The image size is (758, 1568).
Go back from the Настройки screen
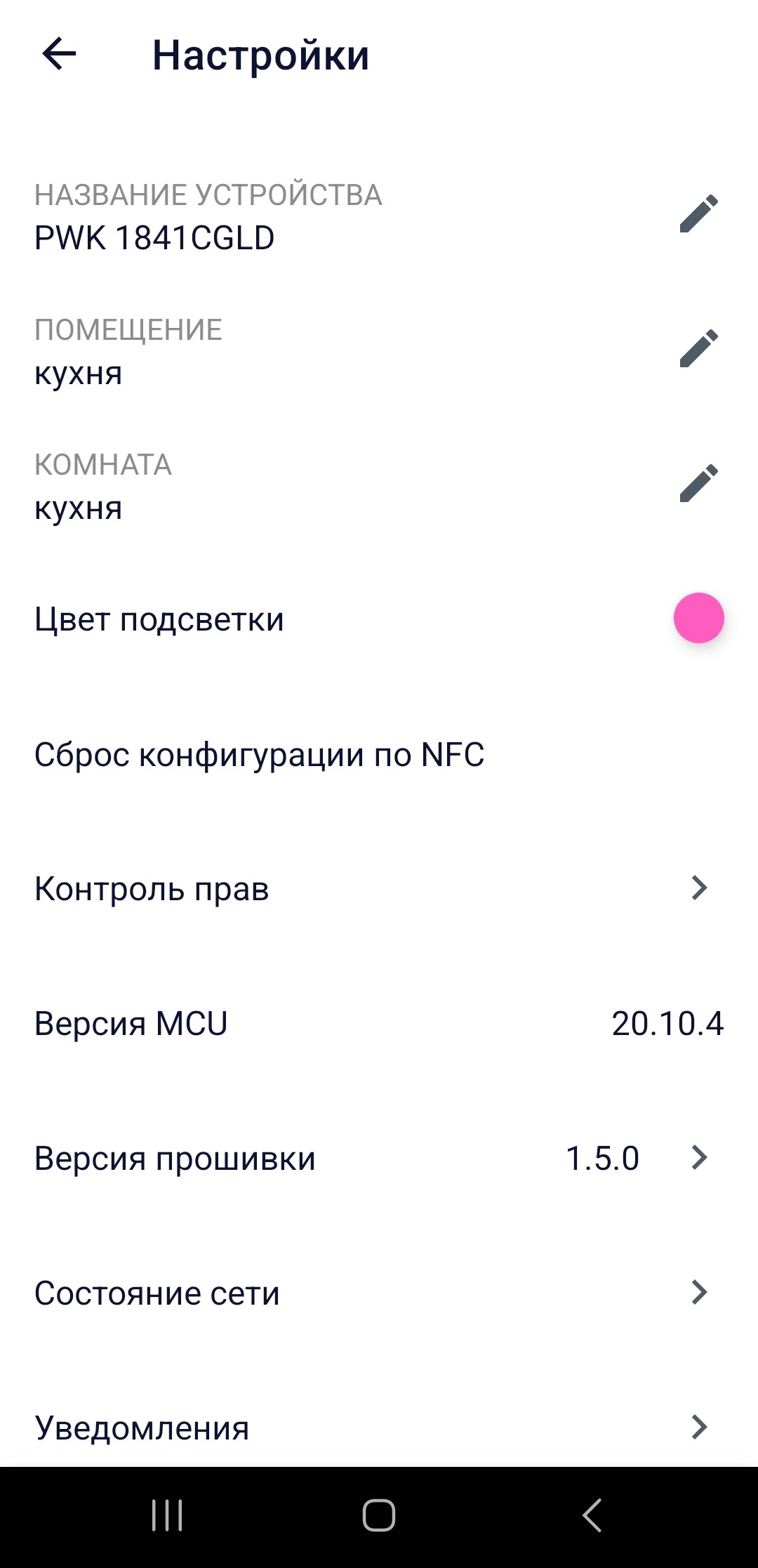[60, 54]
